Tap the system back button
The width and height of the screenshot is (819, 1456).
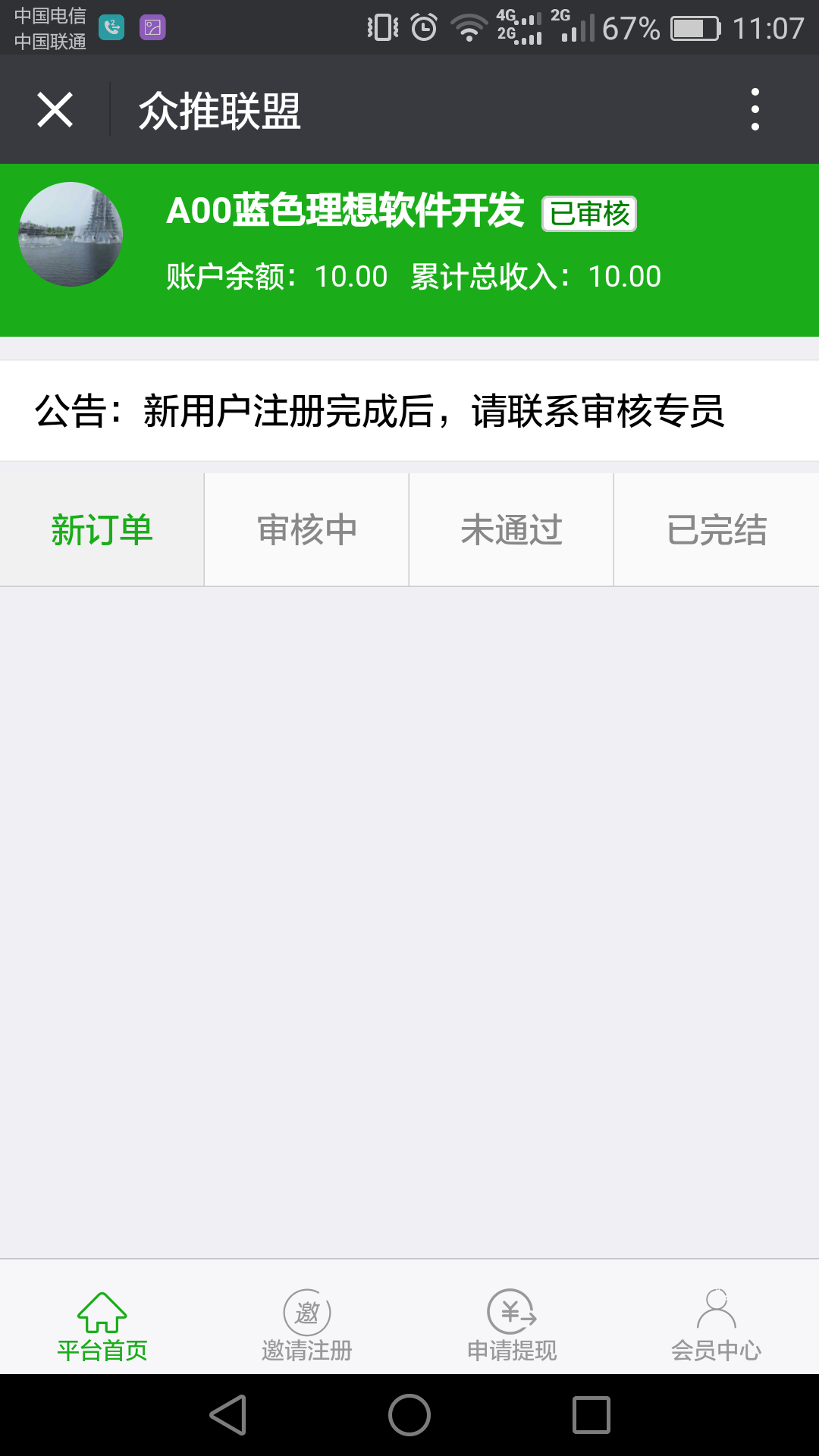228,1415
